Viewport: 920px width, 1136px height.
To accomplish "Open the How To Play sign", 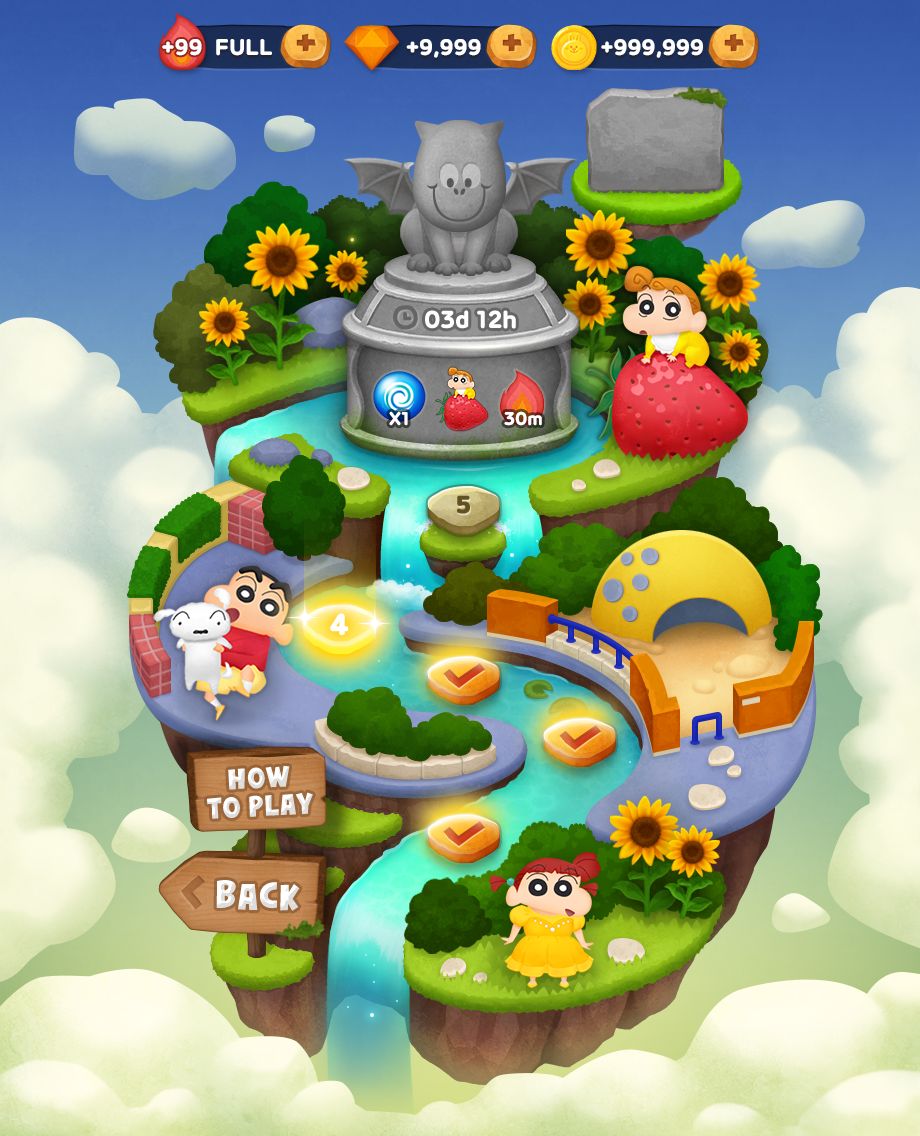I will tap(258, 791).
